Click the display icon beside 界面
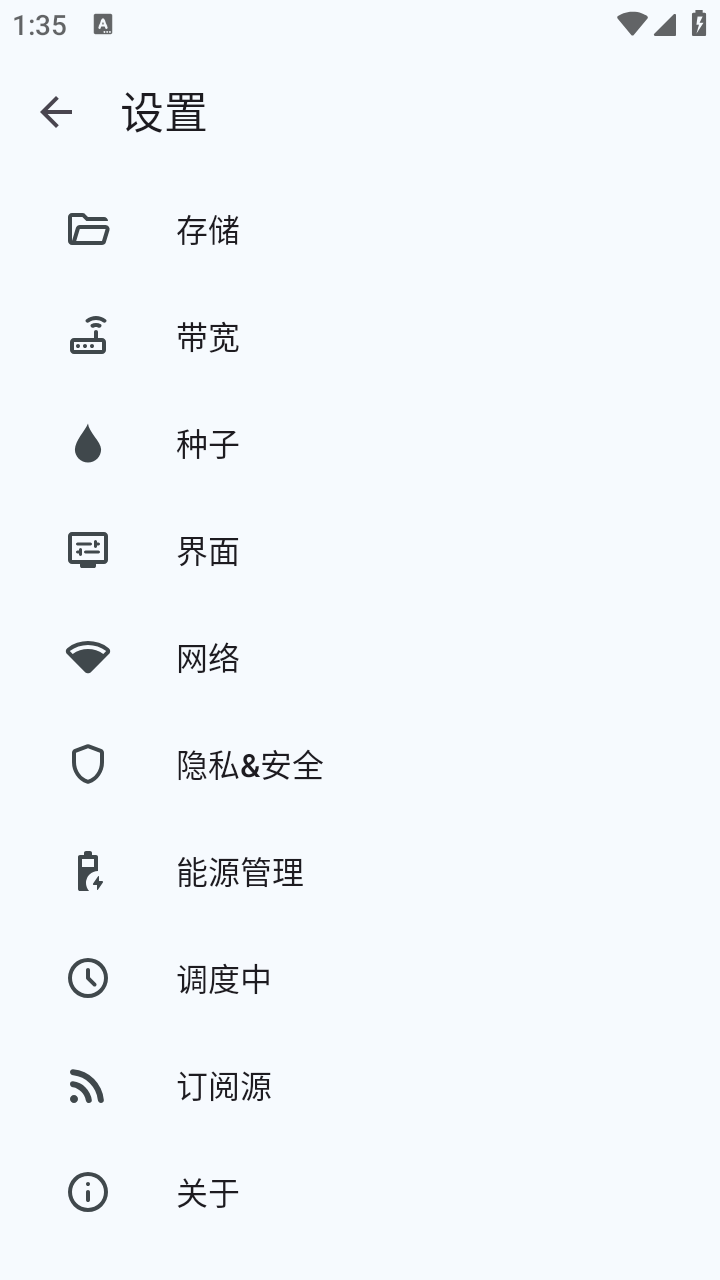This screenshot has height=1280, width=720. pos(88,551)
